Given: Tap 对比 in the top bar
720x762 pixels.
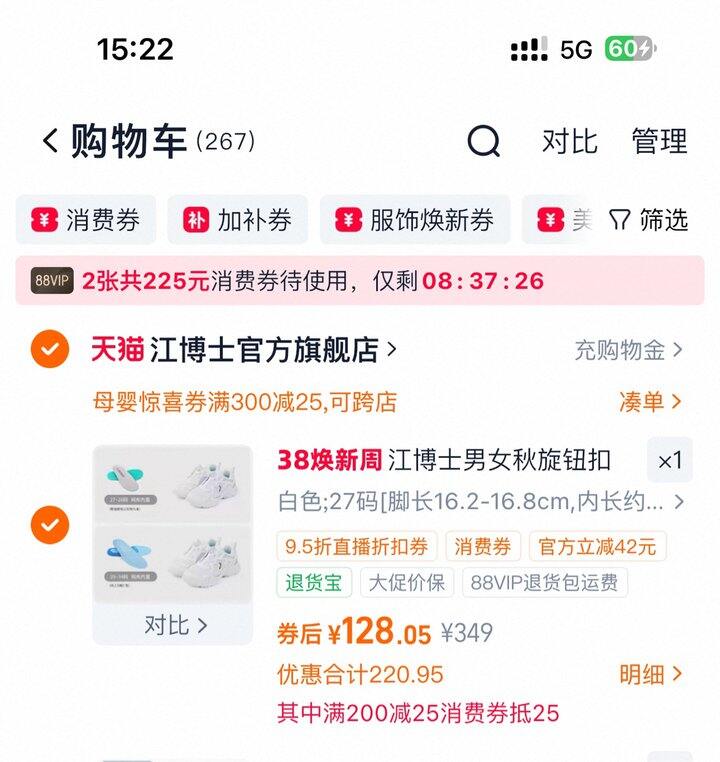Looking at the screenshot, I should click(x=569, y=142).
